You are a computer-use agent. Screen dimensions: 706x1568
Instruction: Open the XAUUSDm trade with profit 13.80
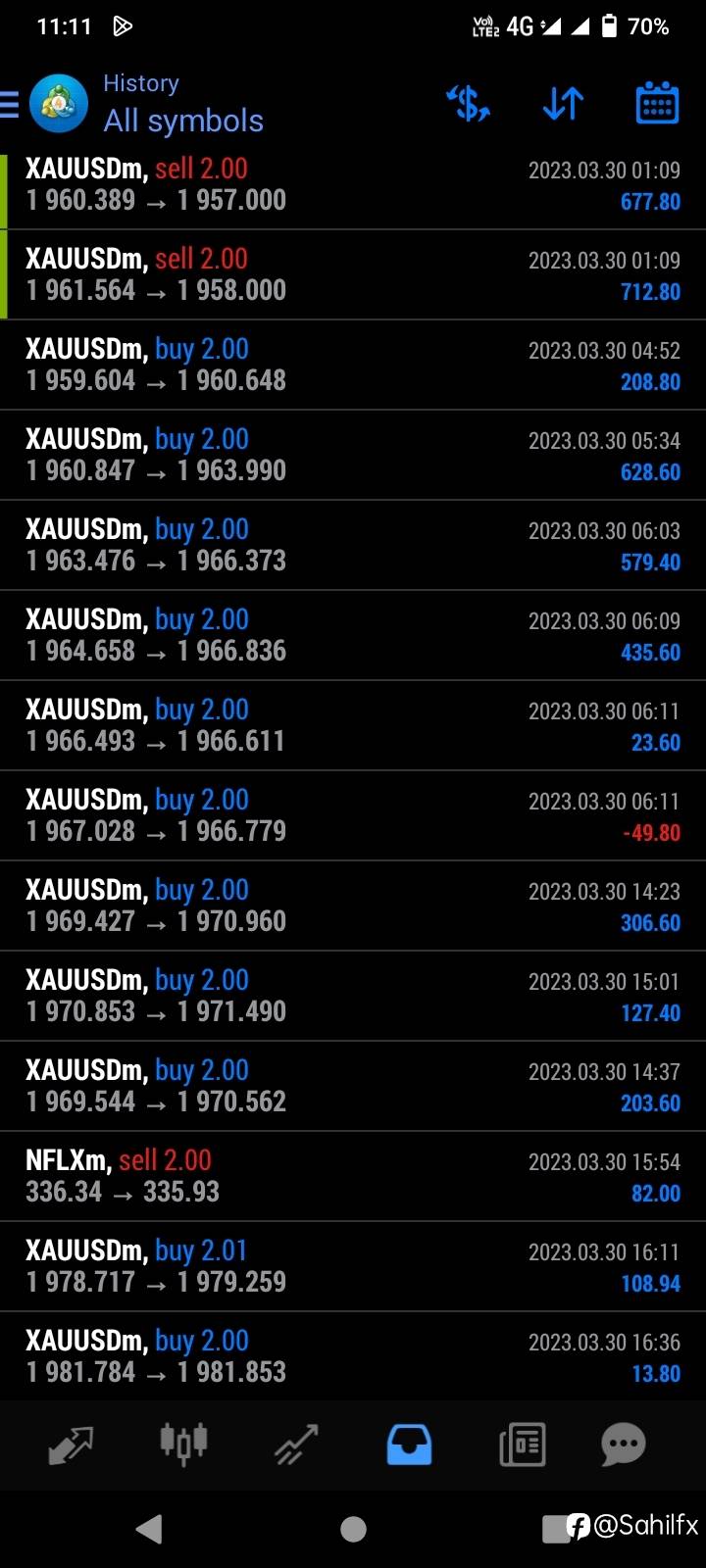tap(353, 1356)
